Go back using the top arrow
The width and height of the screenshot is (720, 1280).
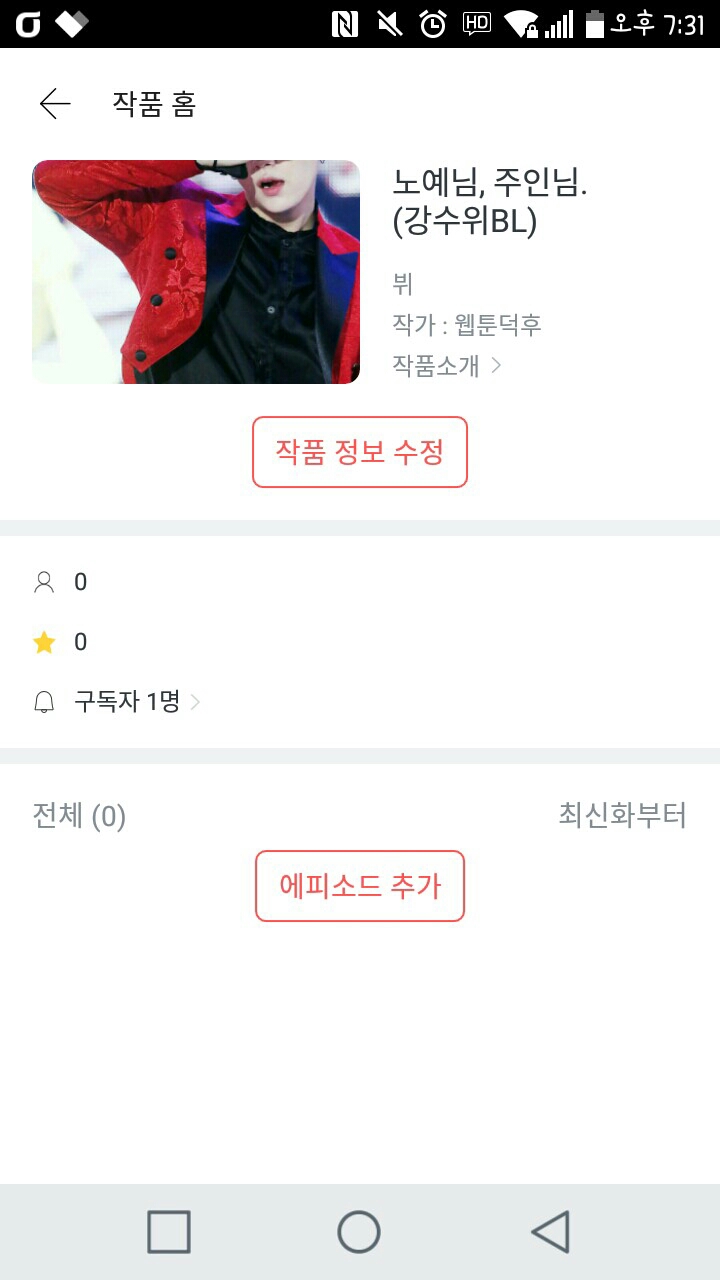[x=55, y=104]
